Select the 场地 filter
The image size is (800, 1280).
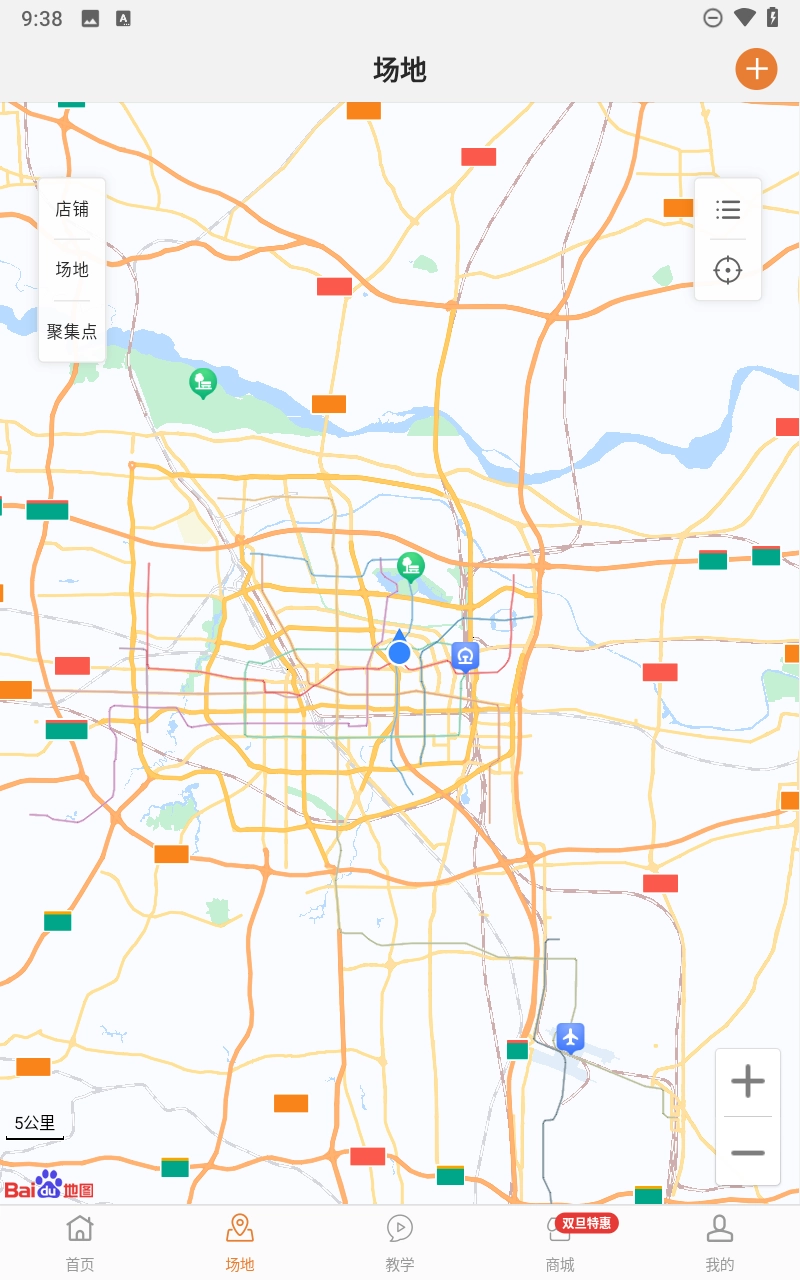[72, 269]
